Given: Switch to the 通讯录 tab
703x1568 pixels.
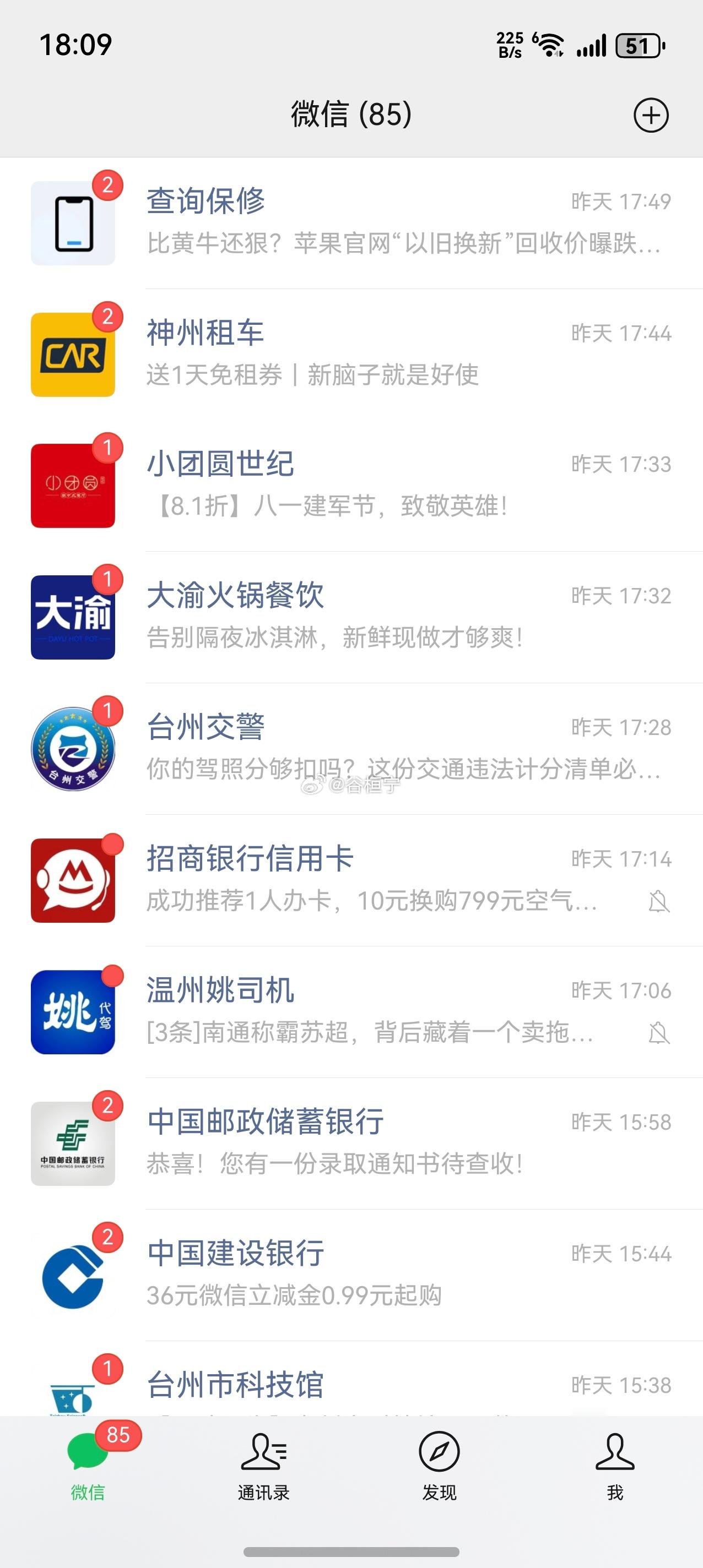Looking at the screenshot, I should click(x=263, y=1466).
